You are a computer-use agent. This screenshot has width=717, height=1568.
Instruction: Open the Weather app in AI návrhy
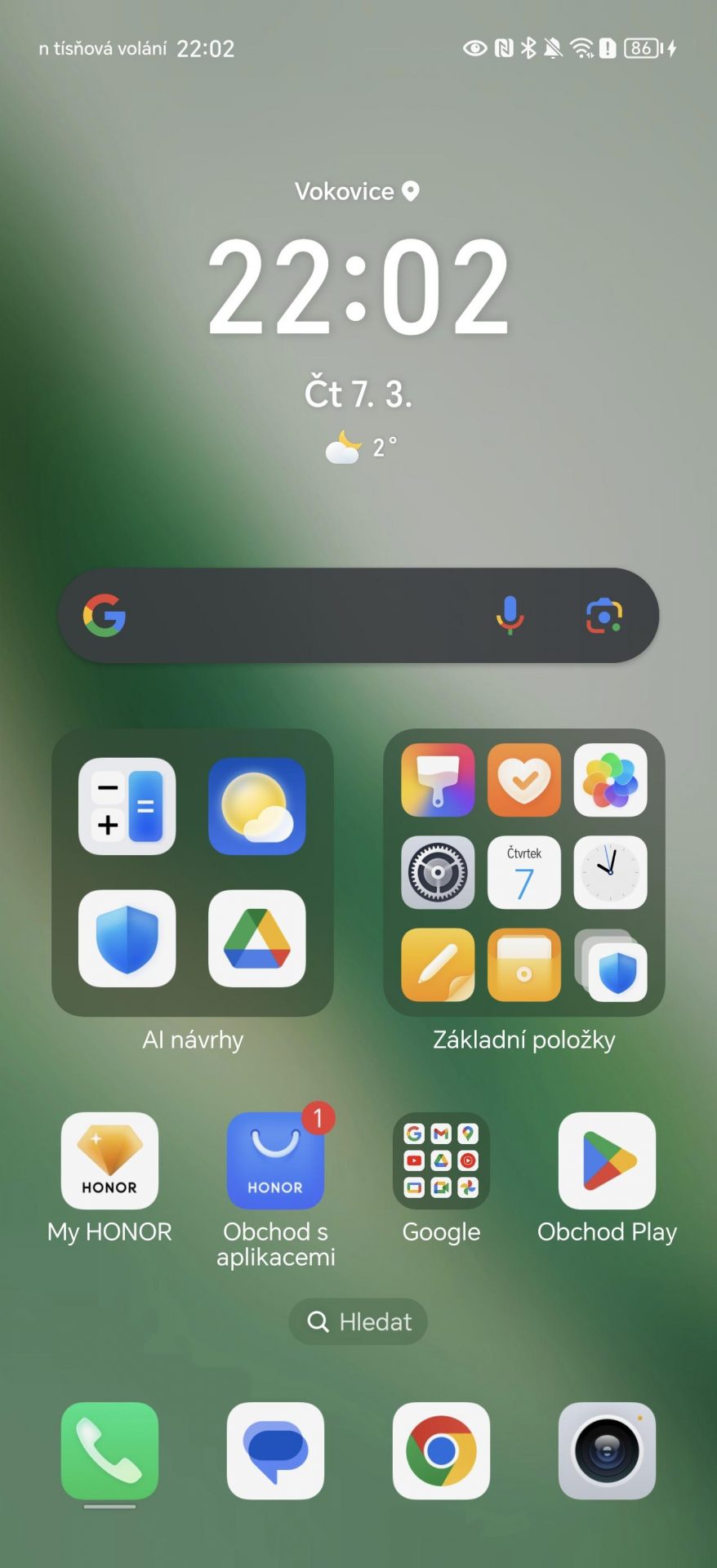256,806
